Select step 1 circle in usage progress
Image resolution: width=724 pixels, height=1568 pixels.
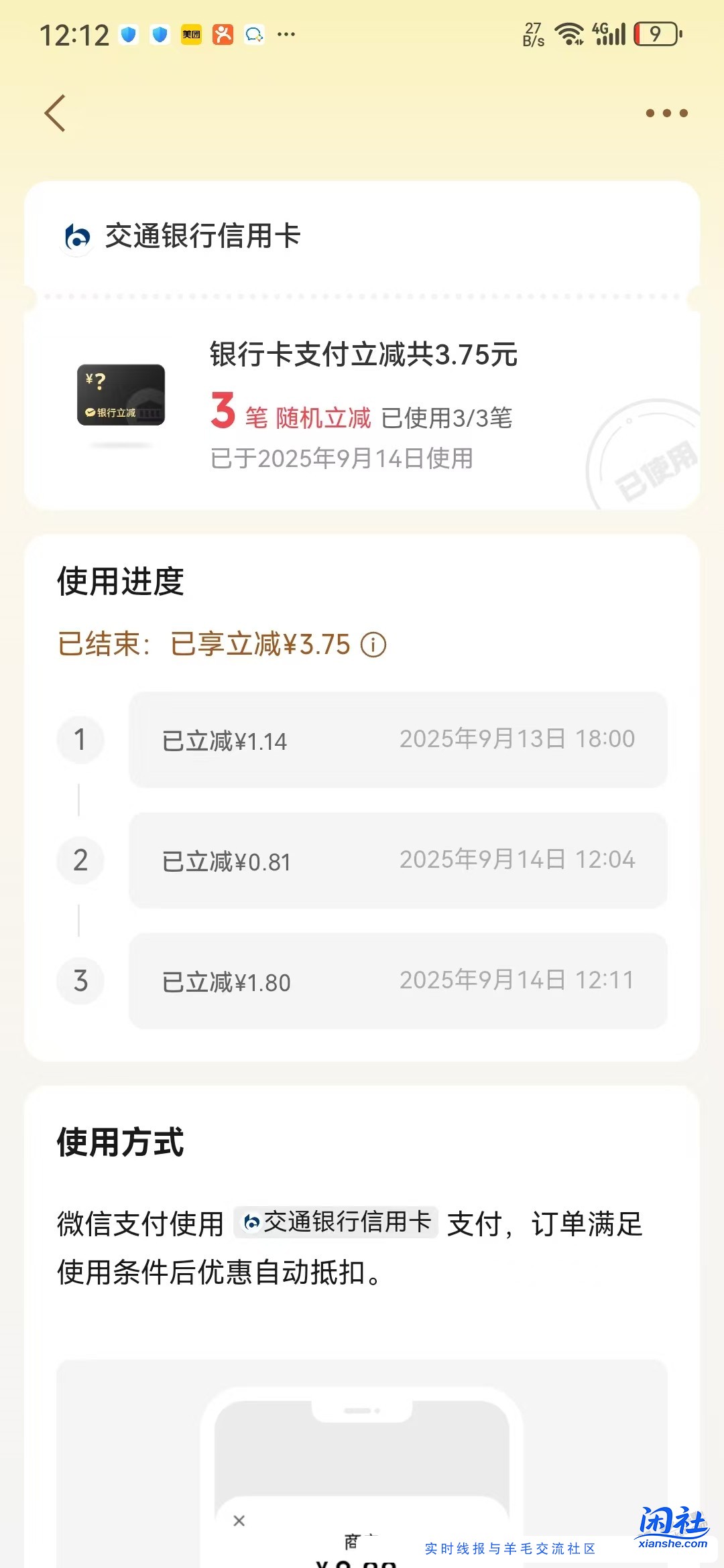pyautogui.click(x=80, y=739)
